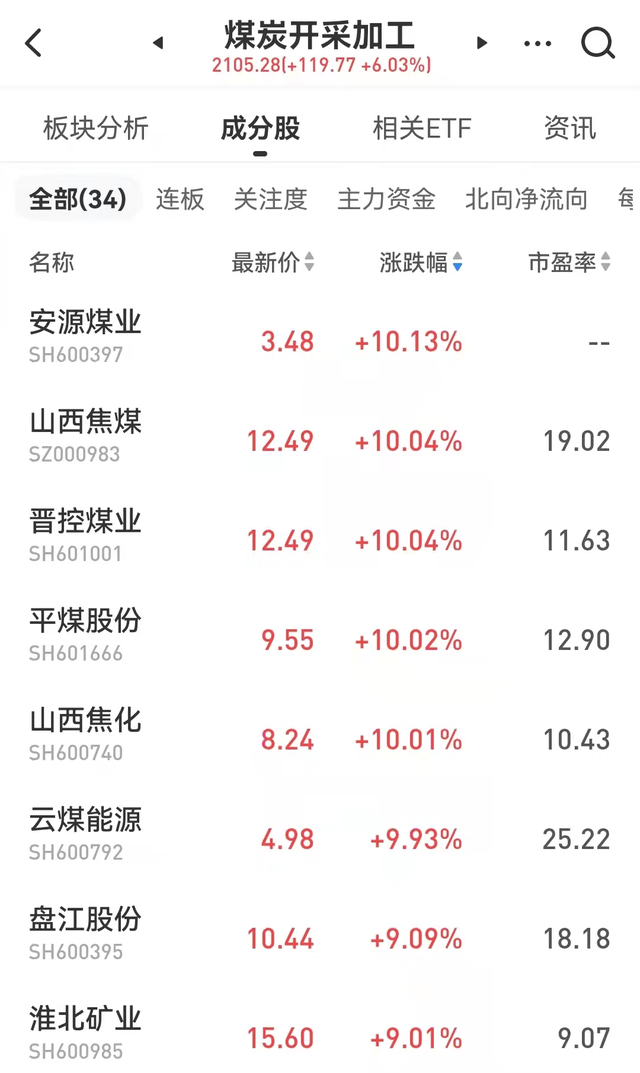
Task: Switch to the next sector with right triangle
Action: [x=482, y=43]
